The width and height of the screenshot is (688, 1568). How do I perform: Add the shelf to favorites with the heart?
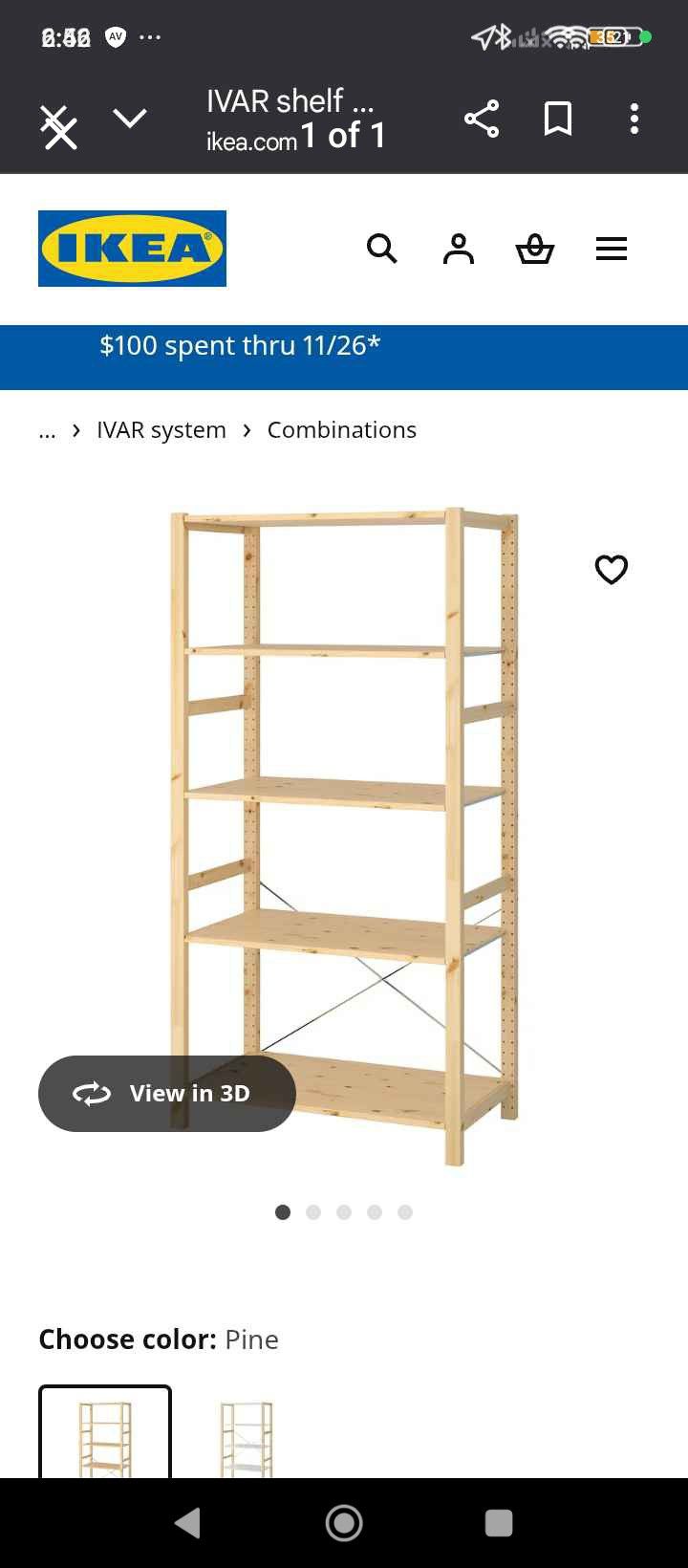(612, 569)
